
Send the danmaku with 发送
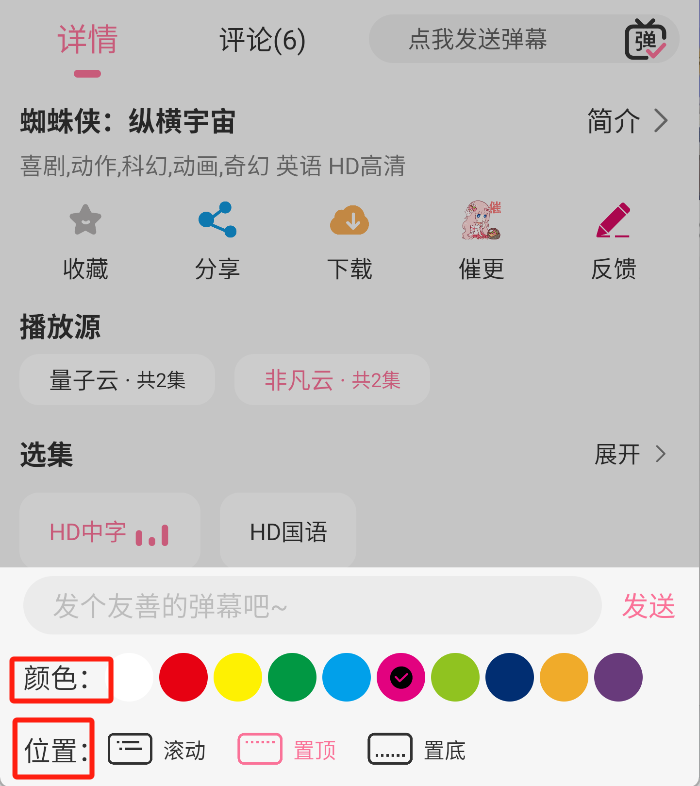649,605
